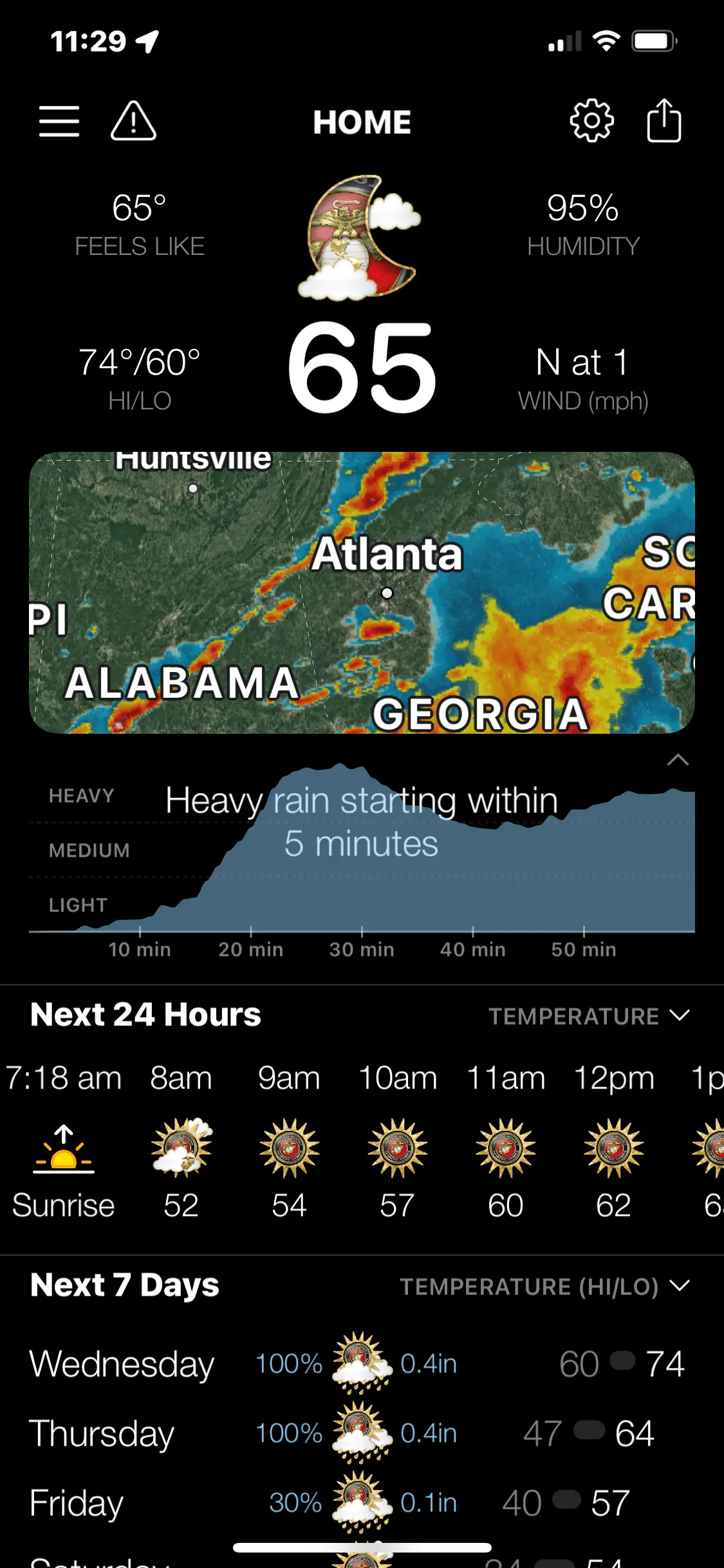Change the Temperature (HI/LO) dropdown
724x1568 pixels.
pyautogui.click(x=544, y=1287)
